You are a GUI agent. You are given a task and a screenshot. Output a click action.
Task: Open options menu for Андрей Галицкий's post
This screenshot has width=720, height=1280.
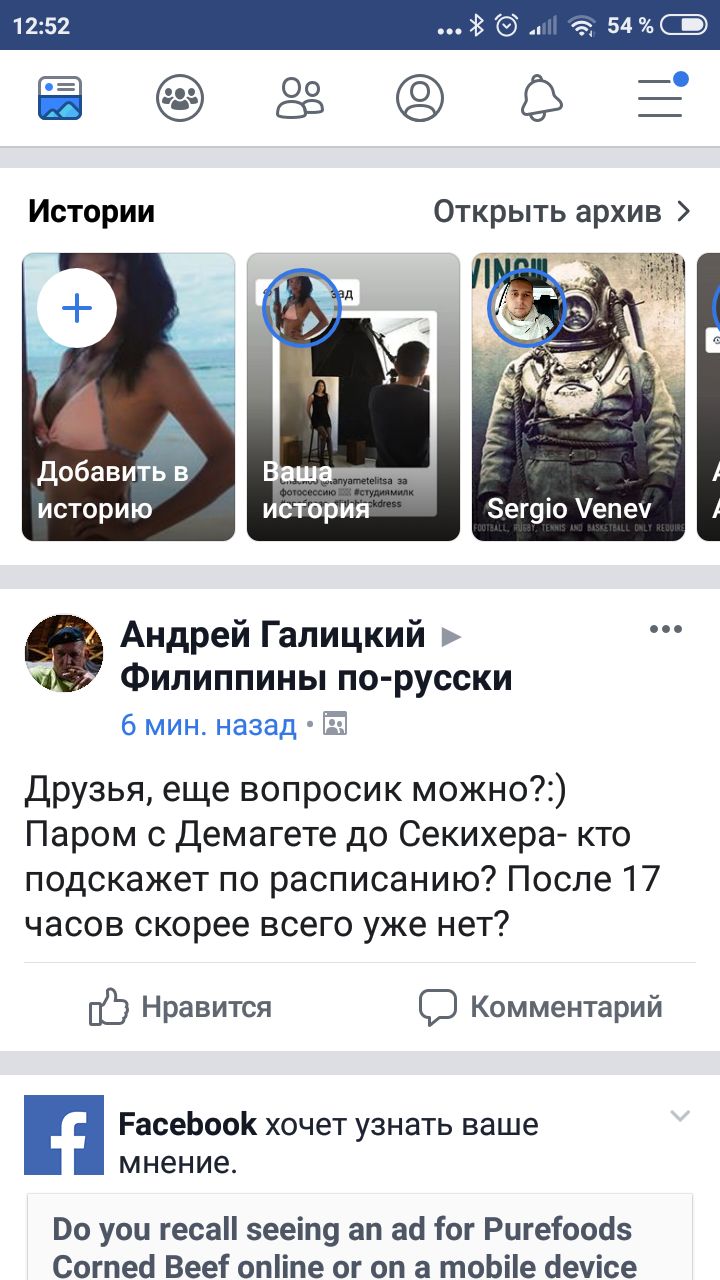[665, 630]
